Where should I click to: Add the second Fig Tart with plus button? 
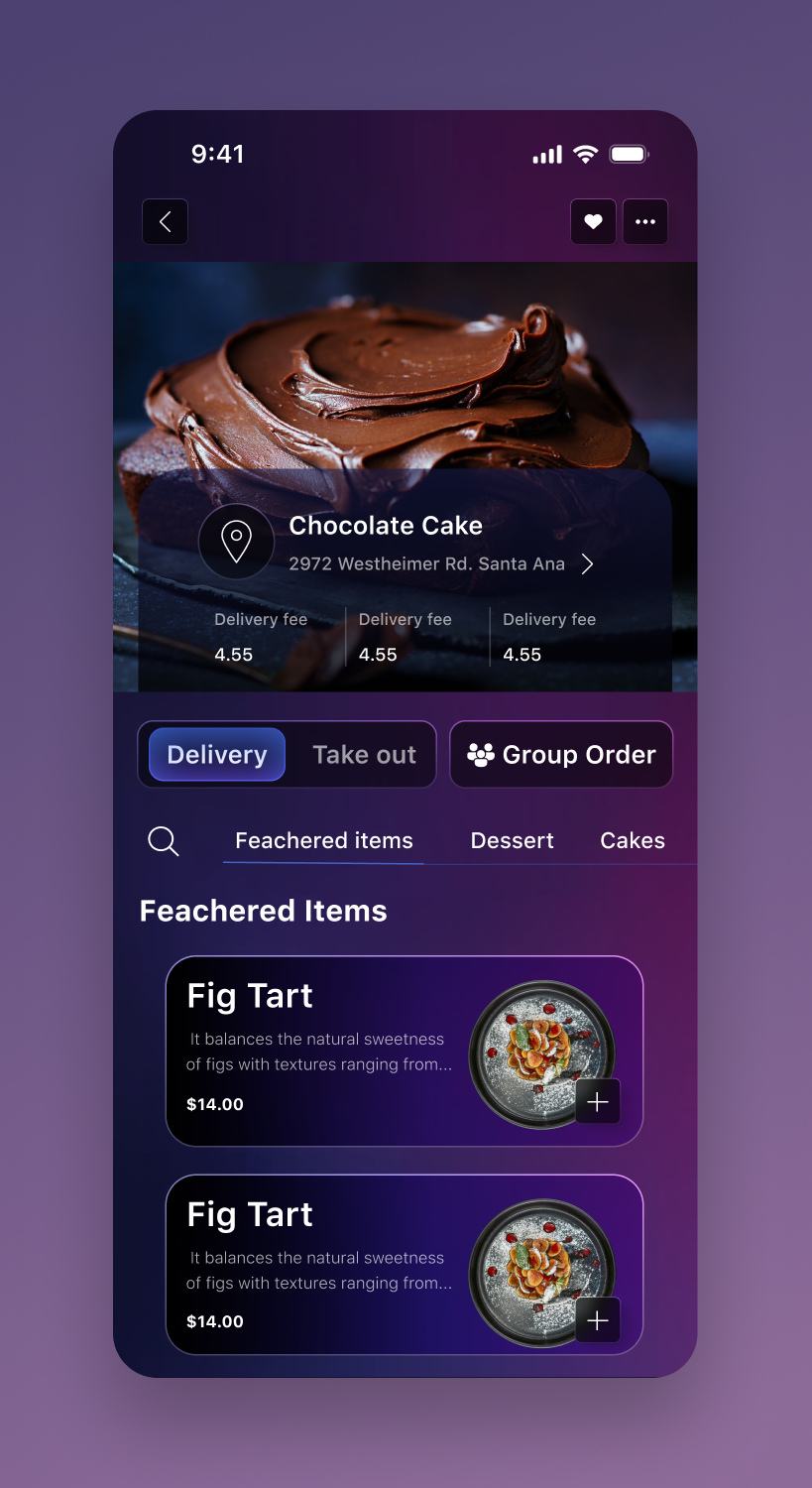coord(598,1320)
